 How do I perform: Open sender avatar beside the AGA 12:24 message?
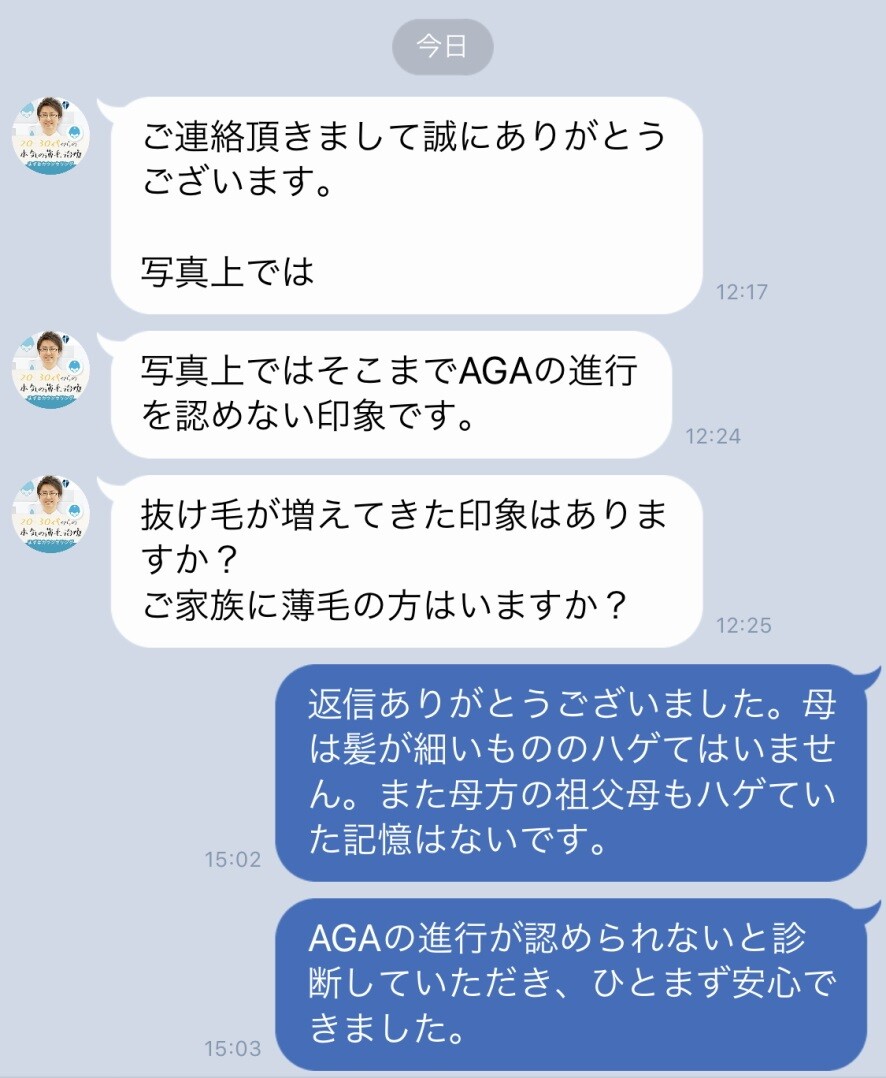pyautogui.click(x=50, y=370)
